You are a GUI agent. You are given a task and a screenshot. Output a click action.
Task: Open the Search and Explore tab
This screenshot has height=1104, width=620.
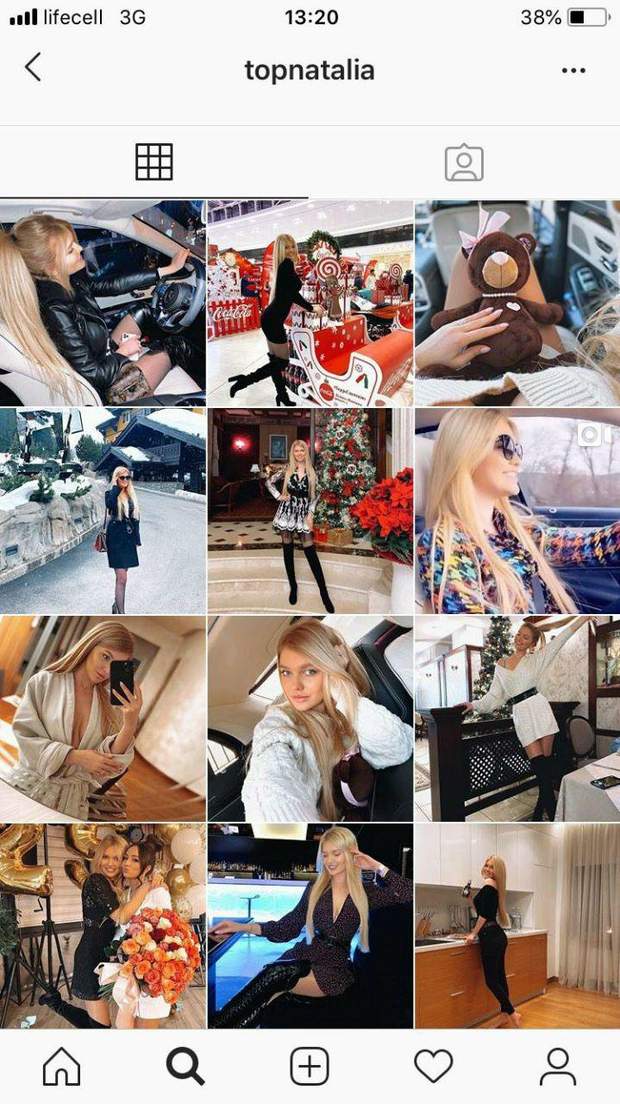click(185, 1066)
